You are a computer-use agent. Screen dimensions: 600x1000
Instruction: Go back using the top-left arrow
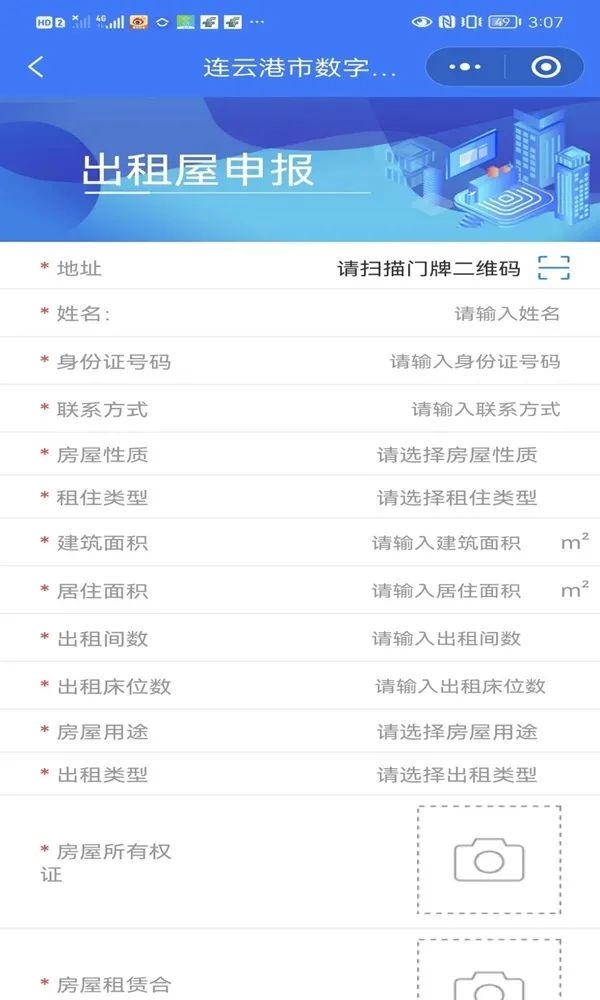tap(36, 67)
